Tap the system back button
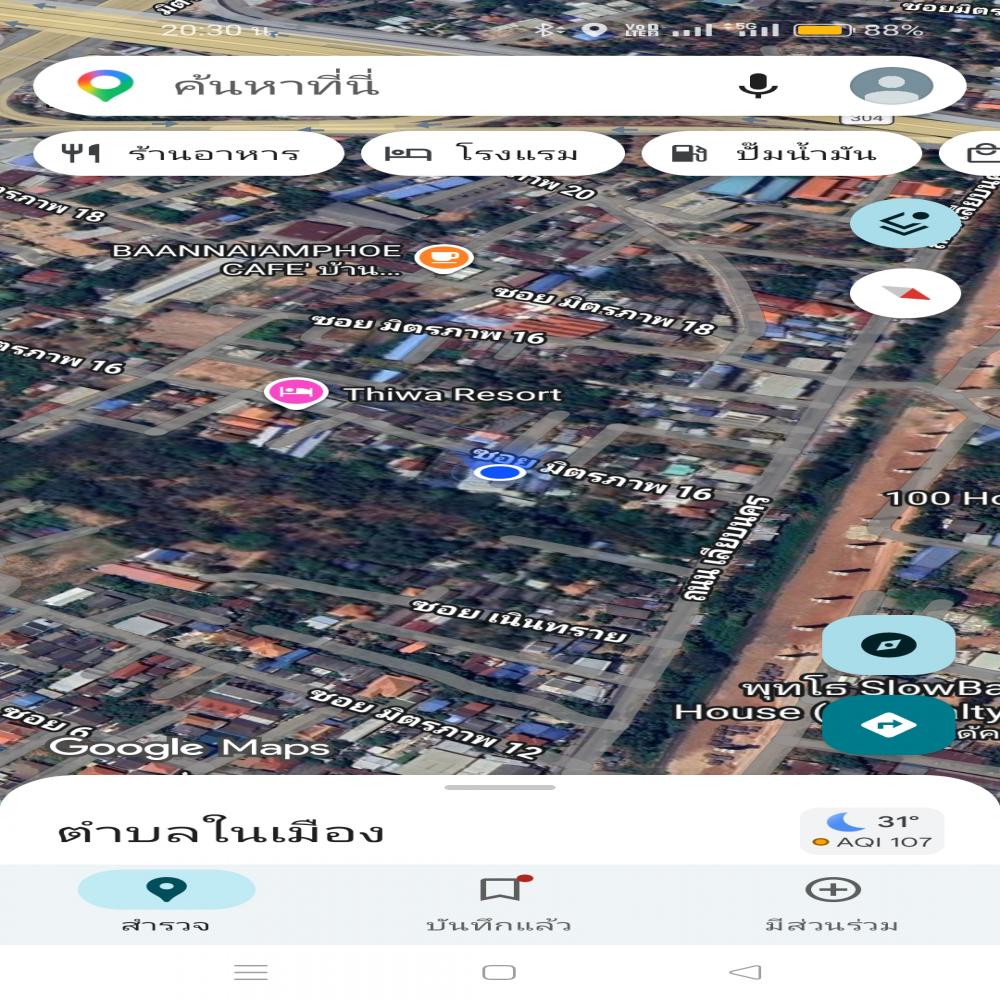 coord(745,972)
